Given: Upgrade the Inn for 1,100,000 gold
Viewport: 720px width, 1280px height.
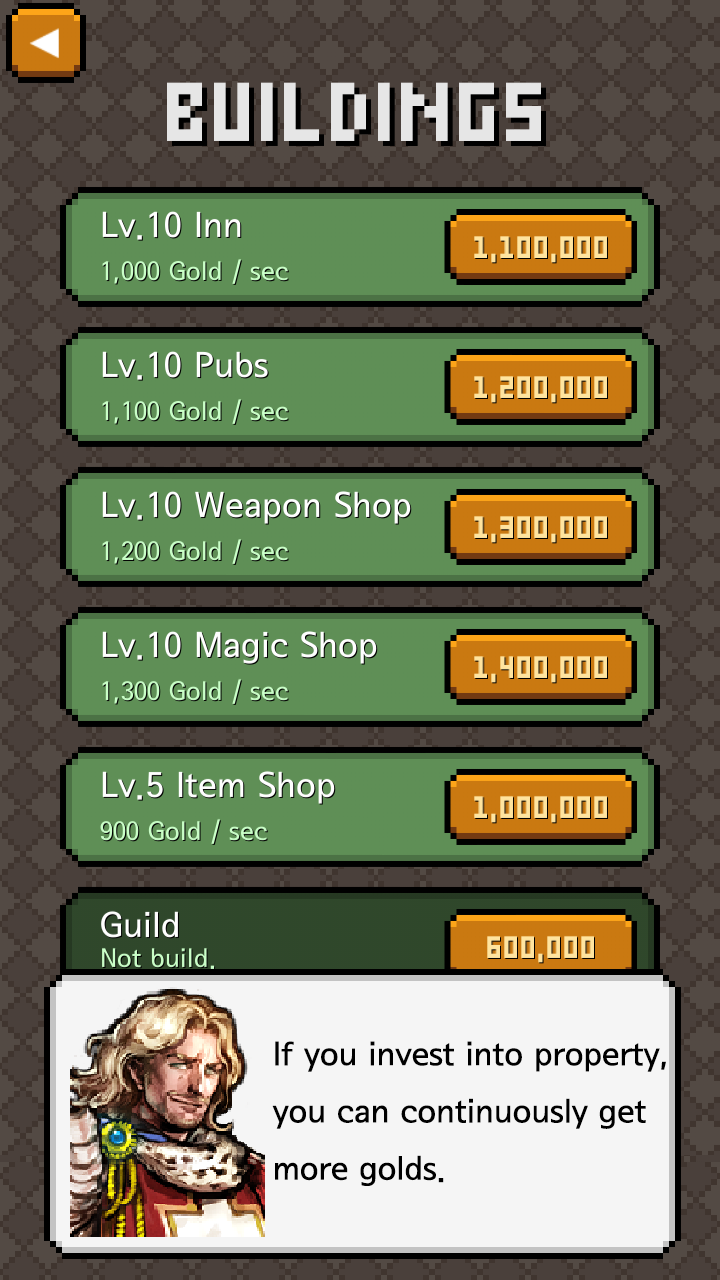Looking at the screenshot, I should (540, 247).
